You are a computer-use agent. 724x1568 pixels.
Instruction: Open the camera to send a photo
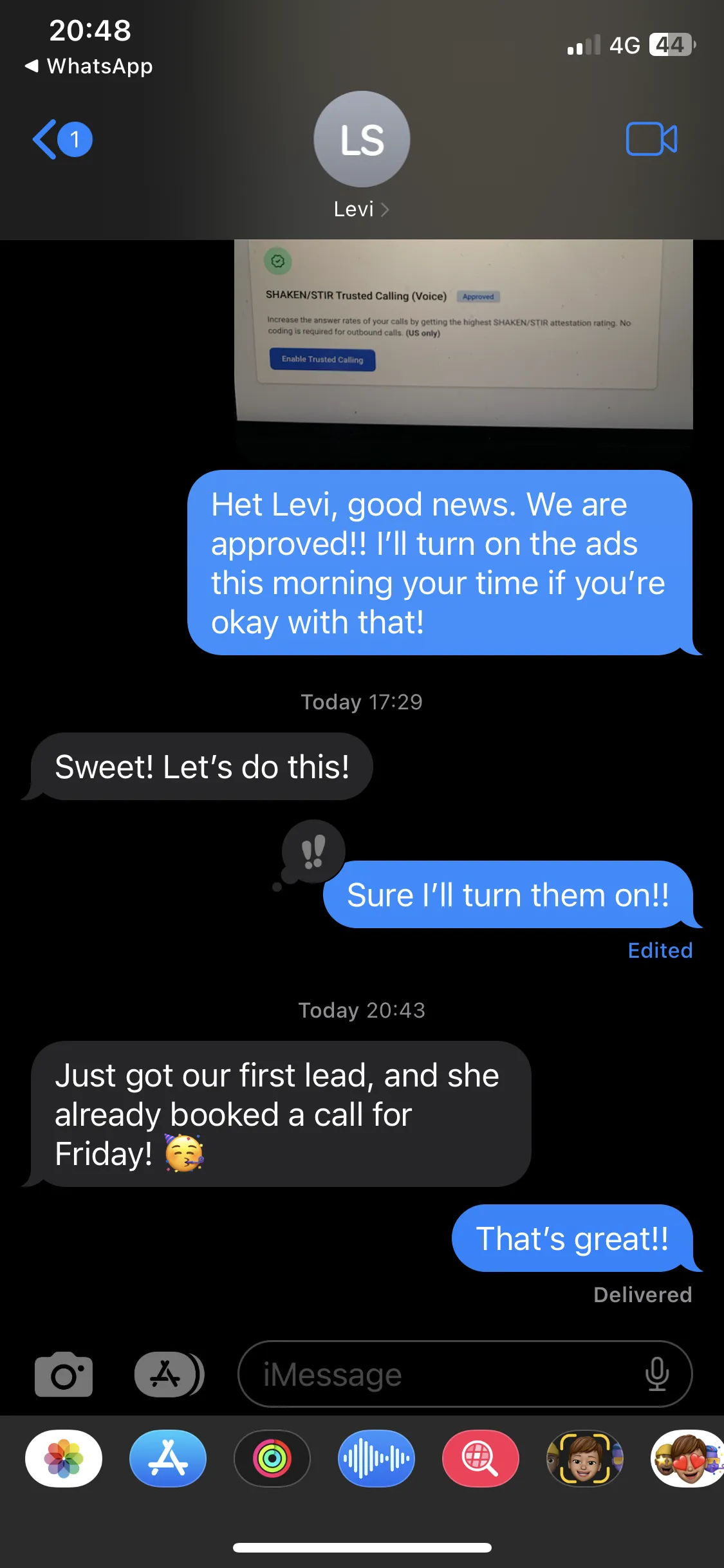coord(64,1374)
